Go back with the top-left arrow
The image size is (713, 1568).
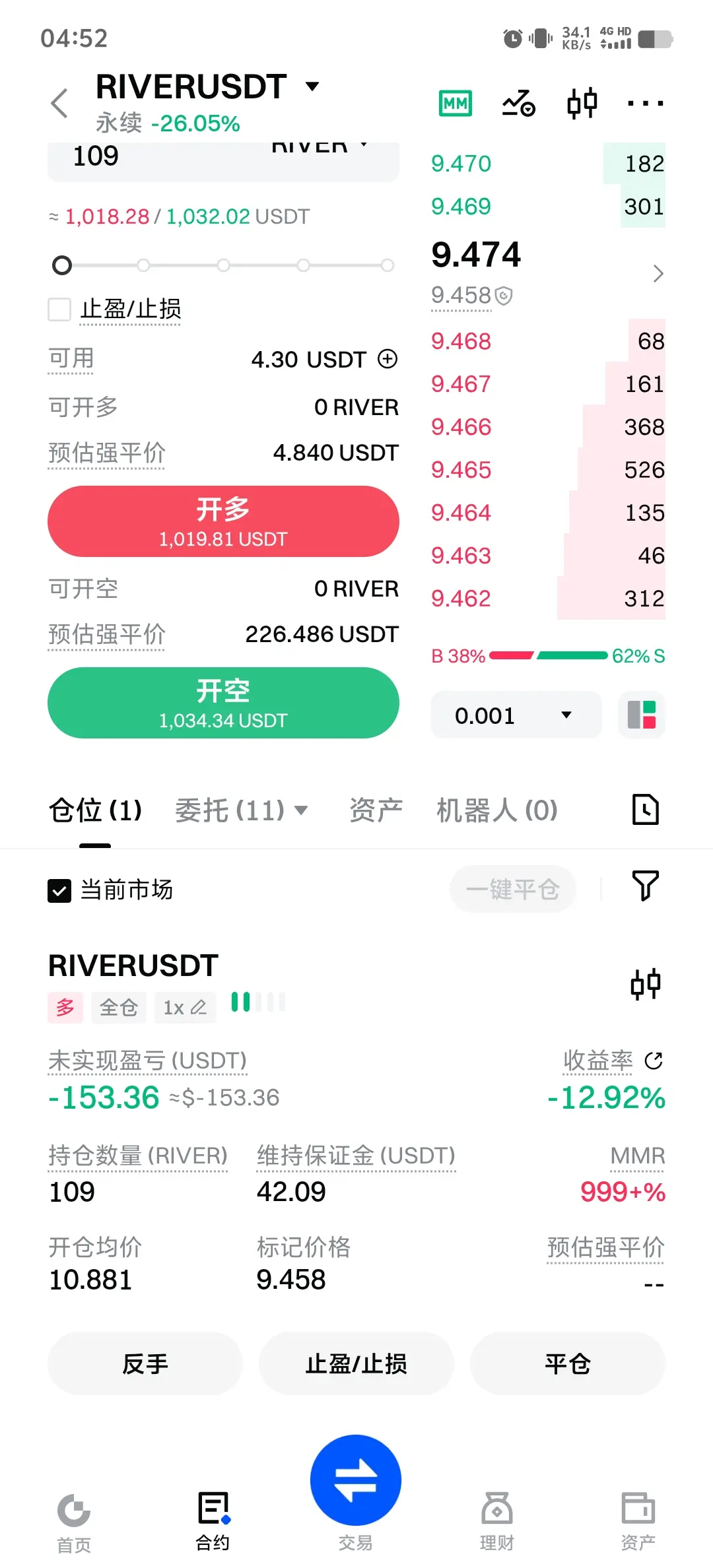click(59, 103)
